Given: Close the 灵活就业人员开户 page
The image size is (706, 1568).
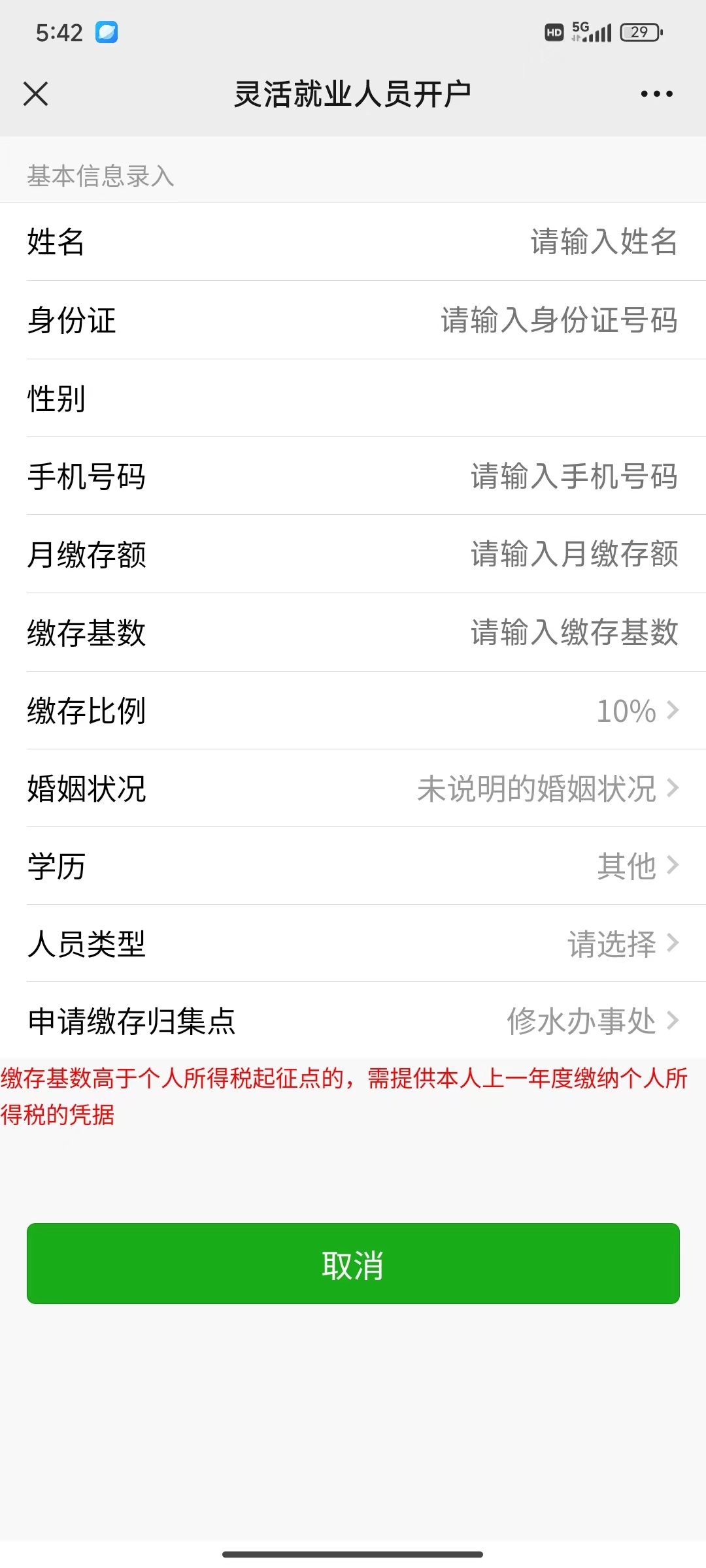Looking at the screenshot, I should [x=36, y=93].
